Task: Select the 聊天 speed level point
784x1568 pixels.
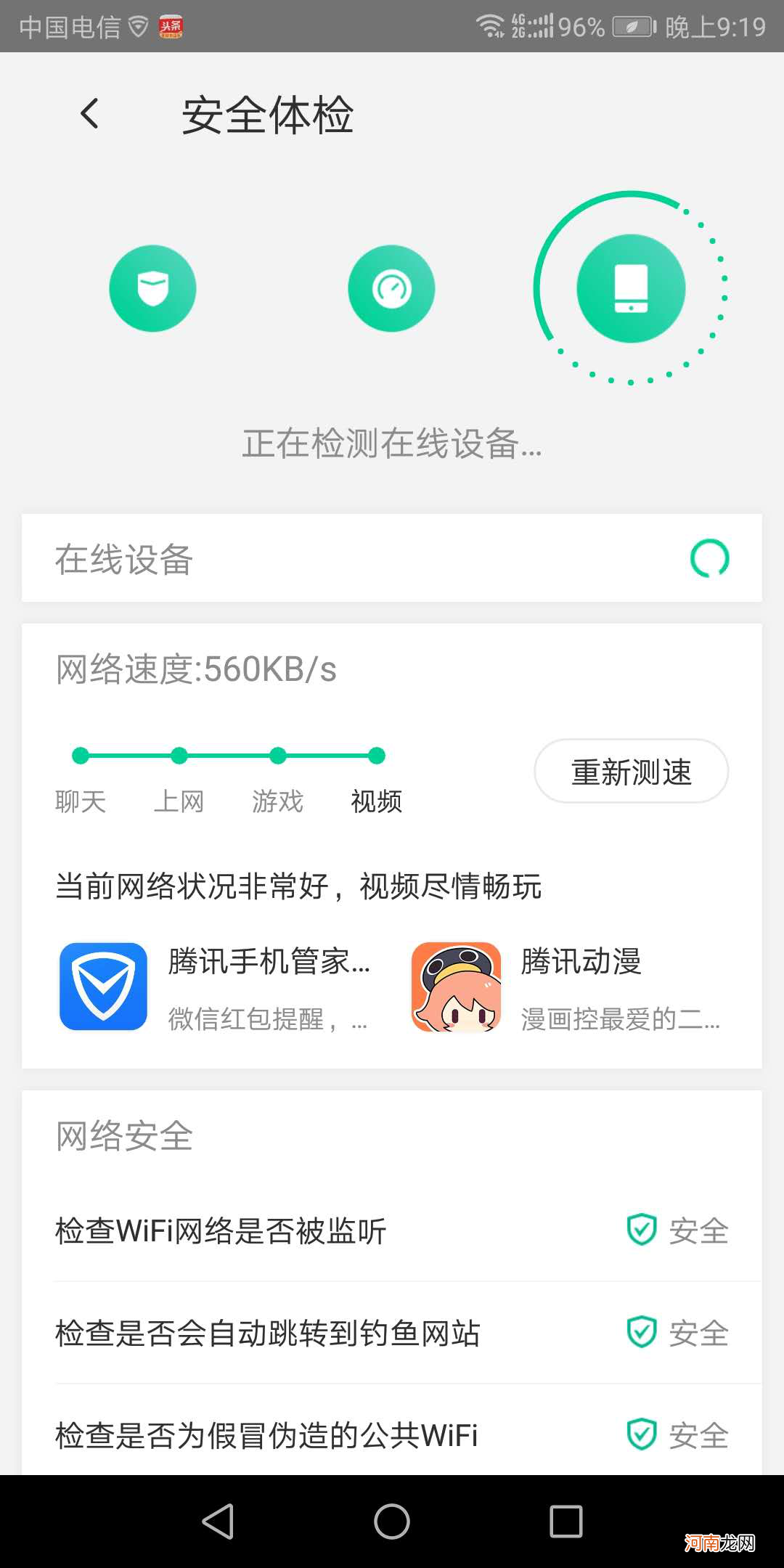Action: point(80,755)
